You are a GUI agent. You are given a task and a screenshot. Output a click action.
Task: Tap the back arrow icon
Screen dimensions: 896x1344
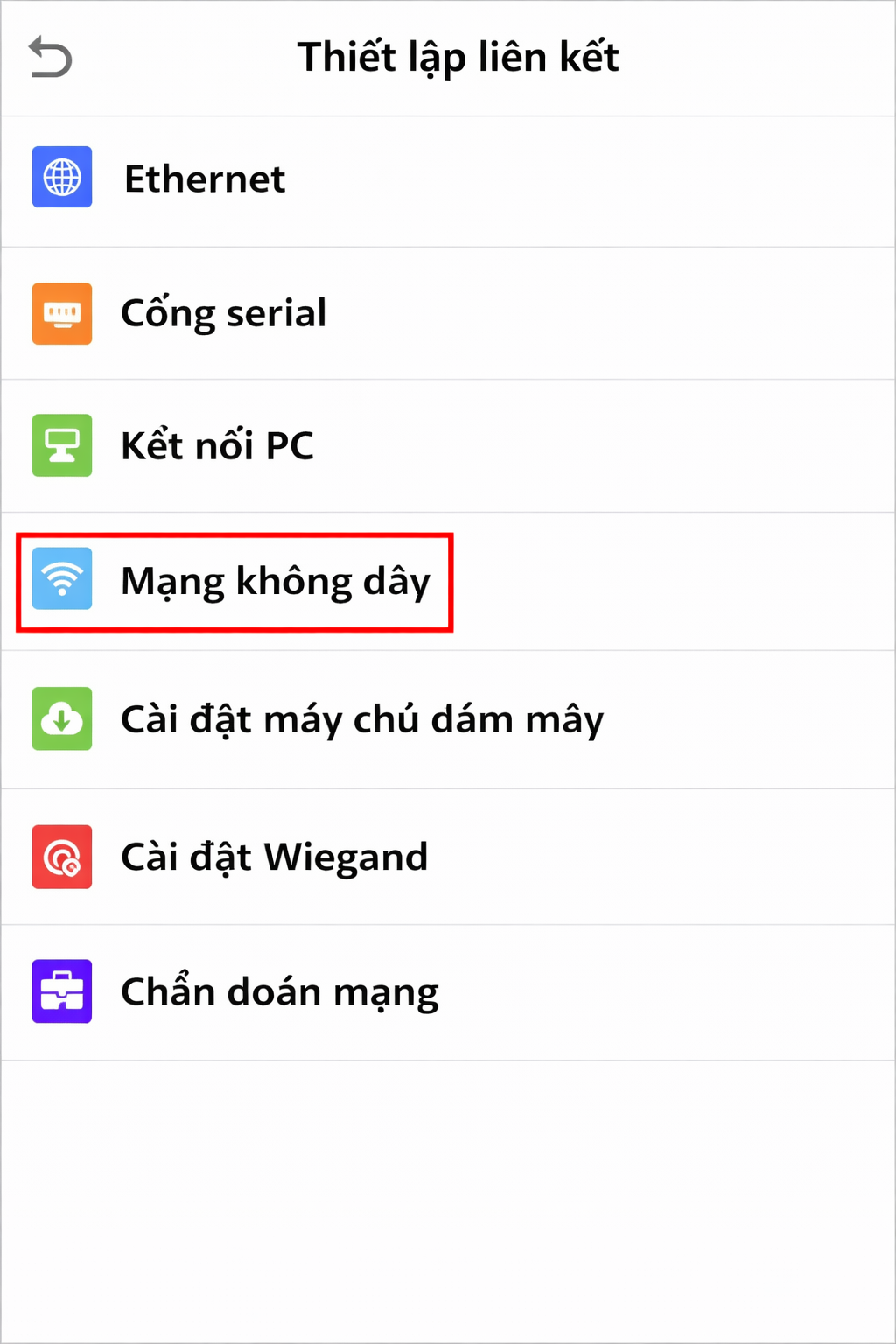[x=50, y=56]
